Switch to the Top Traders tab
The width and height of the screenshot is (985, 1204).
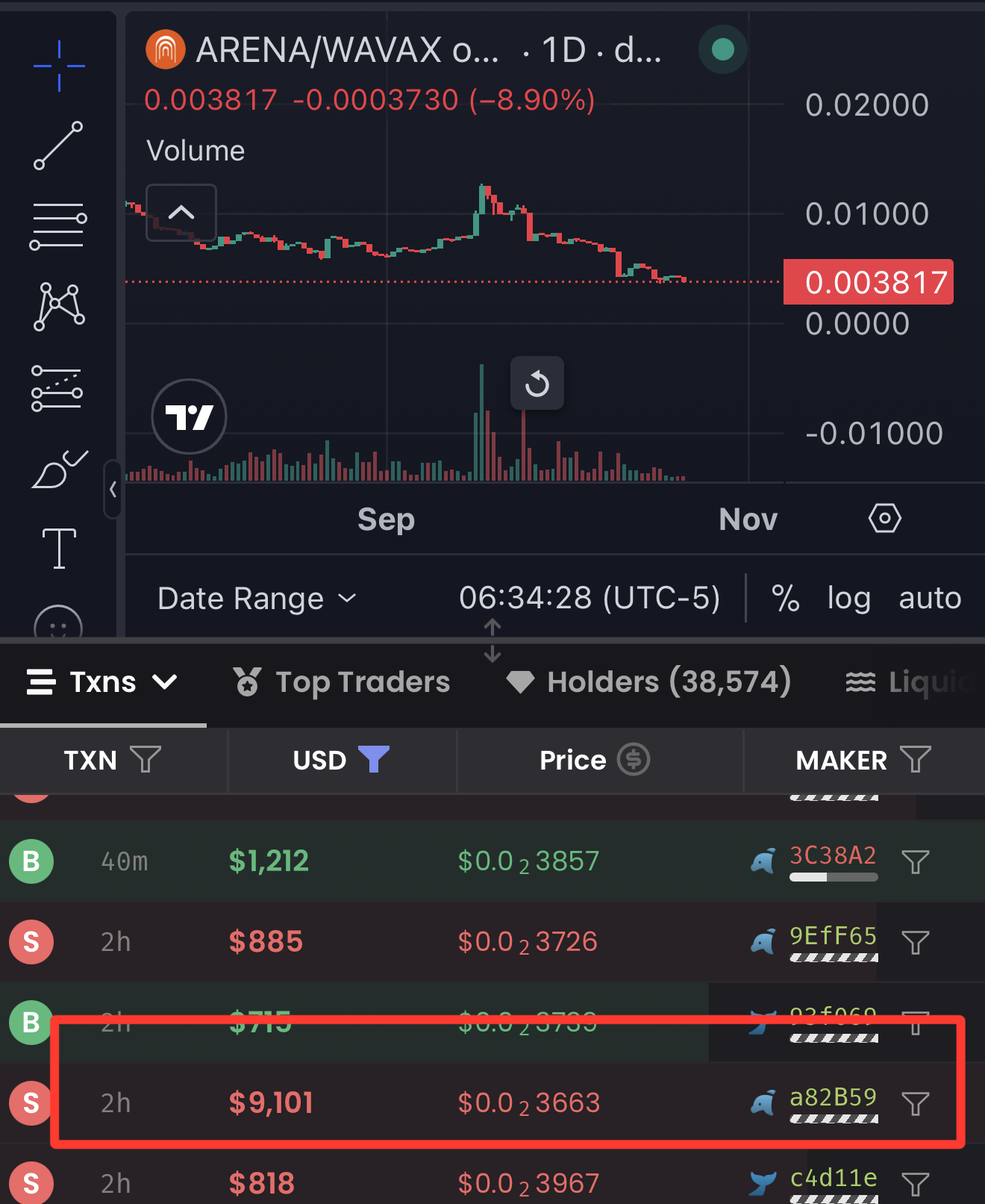[x=342, y=682]
